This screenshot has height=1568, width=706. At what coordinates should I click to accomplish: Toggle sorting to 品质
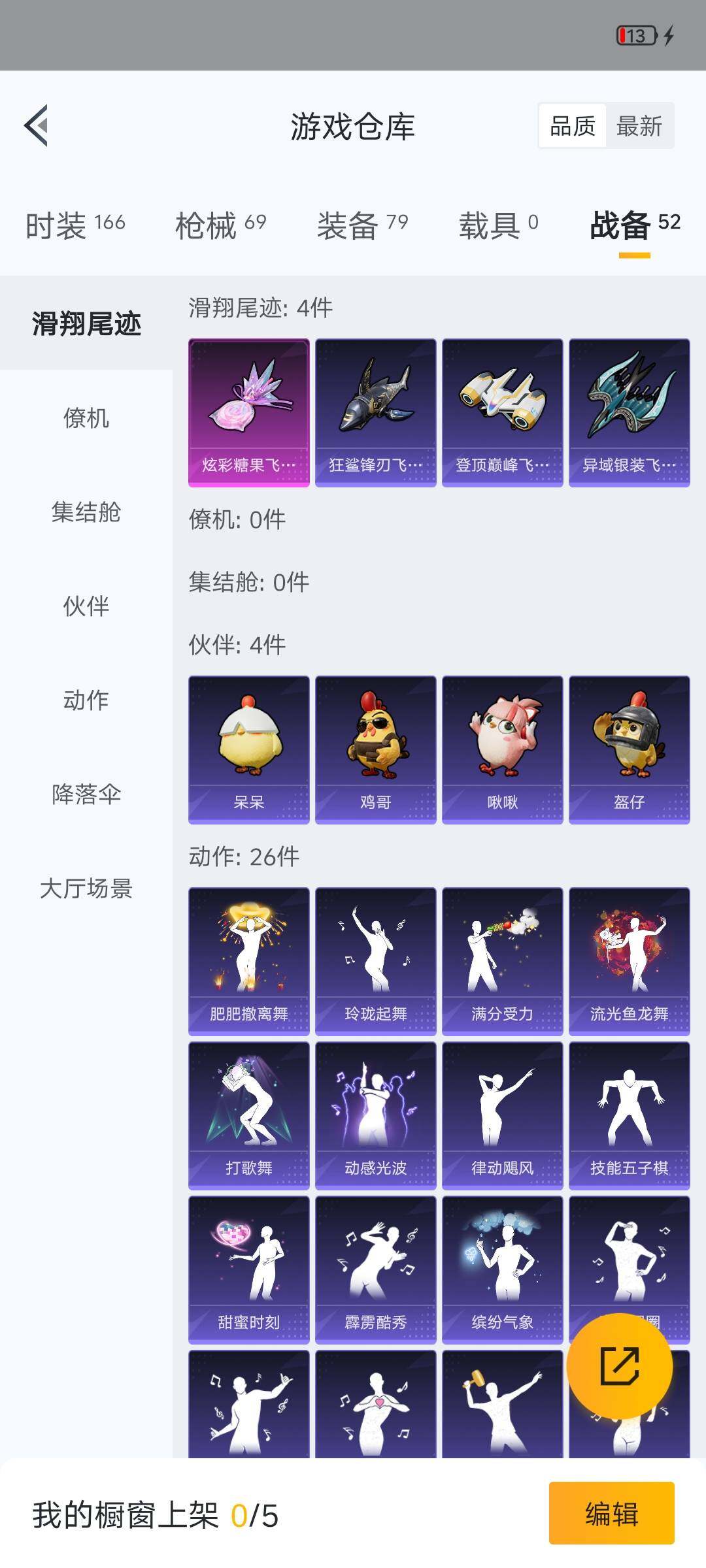(x=572, y=124)
